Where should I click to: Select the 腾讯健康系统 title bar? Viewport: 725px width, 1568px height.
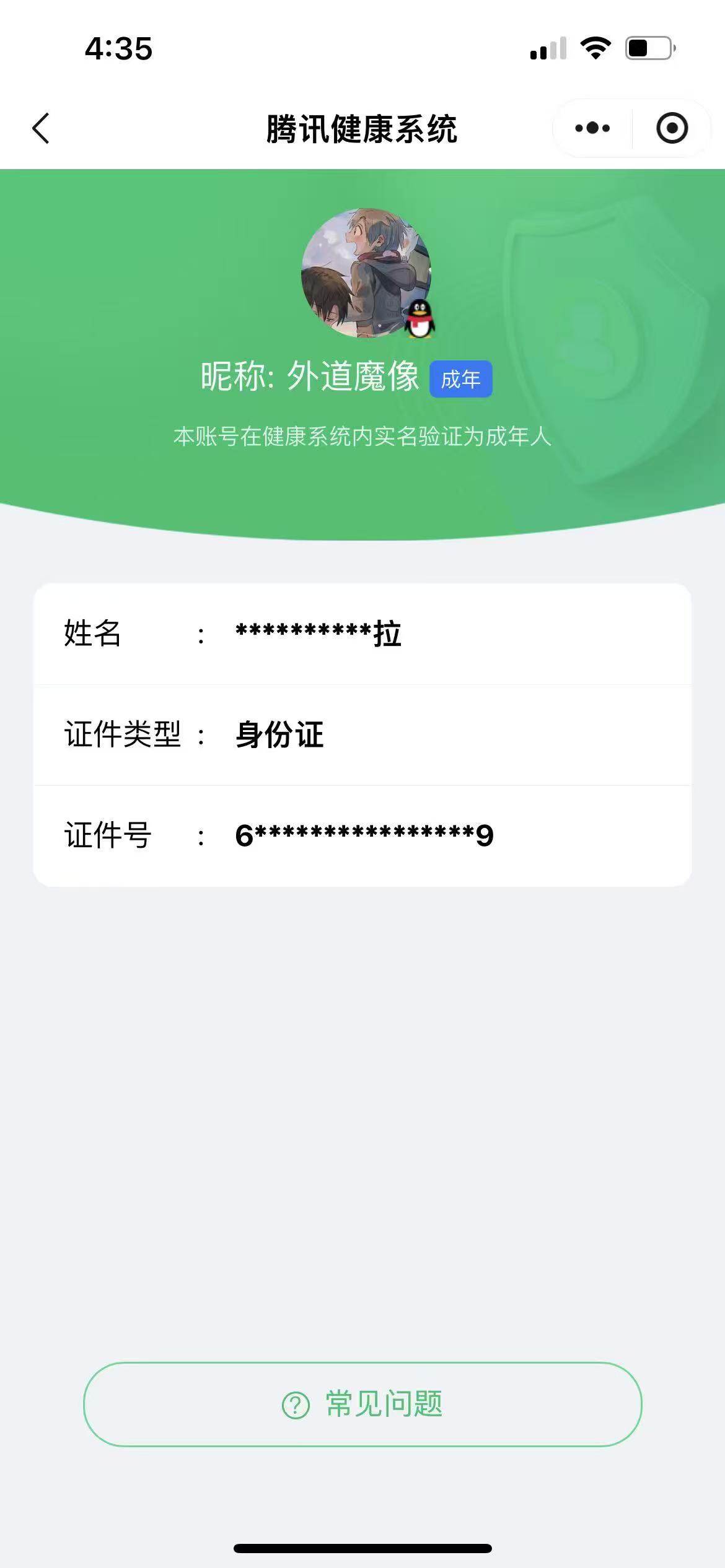coord(362,128)
